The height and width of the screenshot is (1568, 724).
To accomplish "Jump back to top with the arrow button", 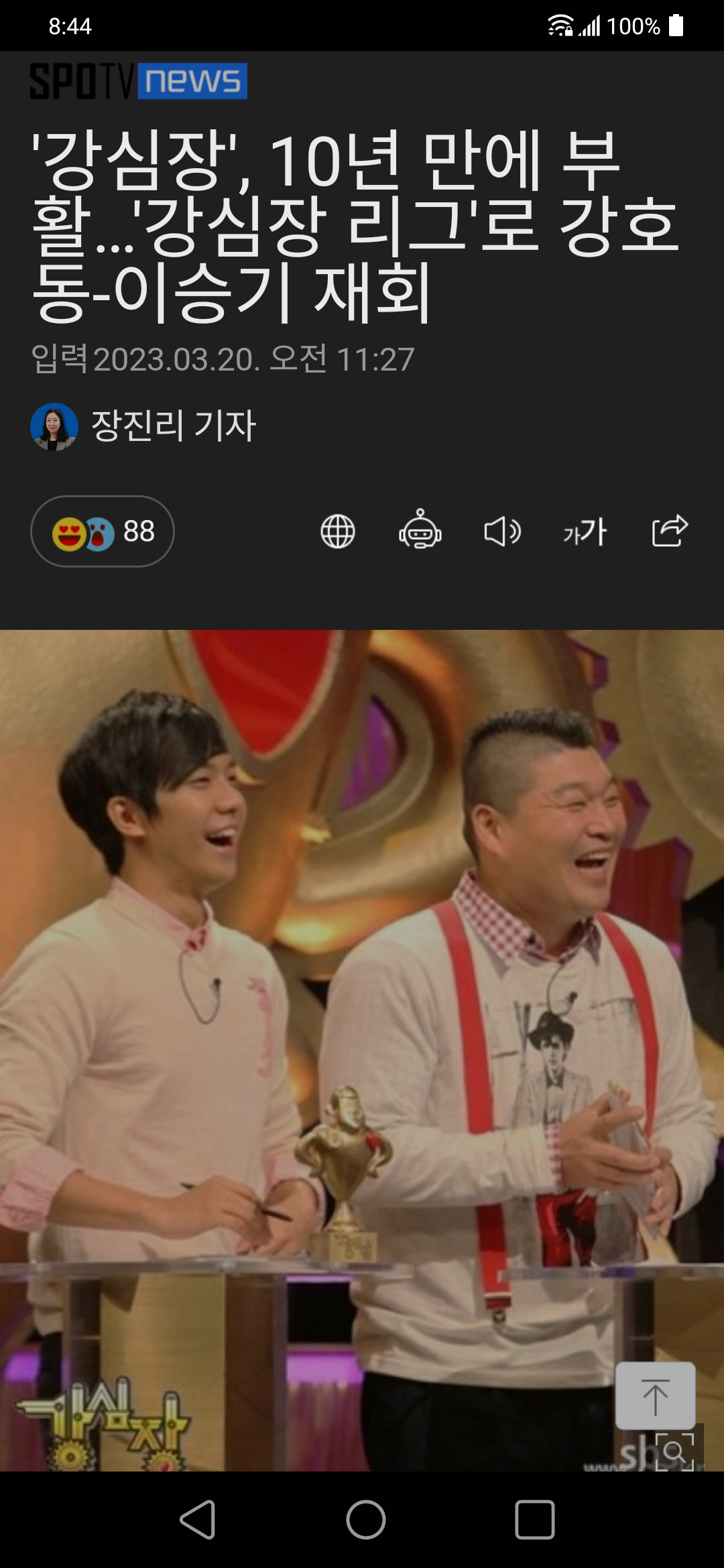I will (655, 1395).
